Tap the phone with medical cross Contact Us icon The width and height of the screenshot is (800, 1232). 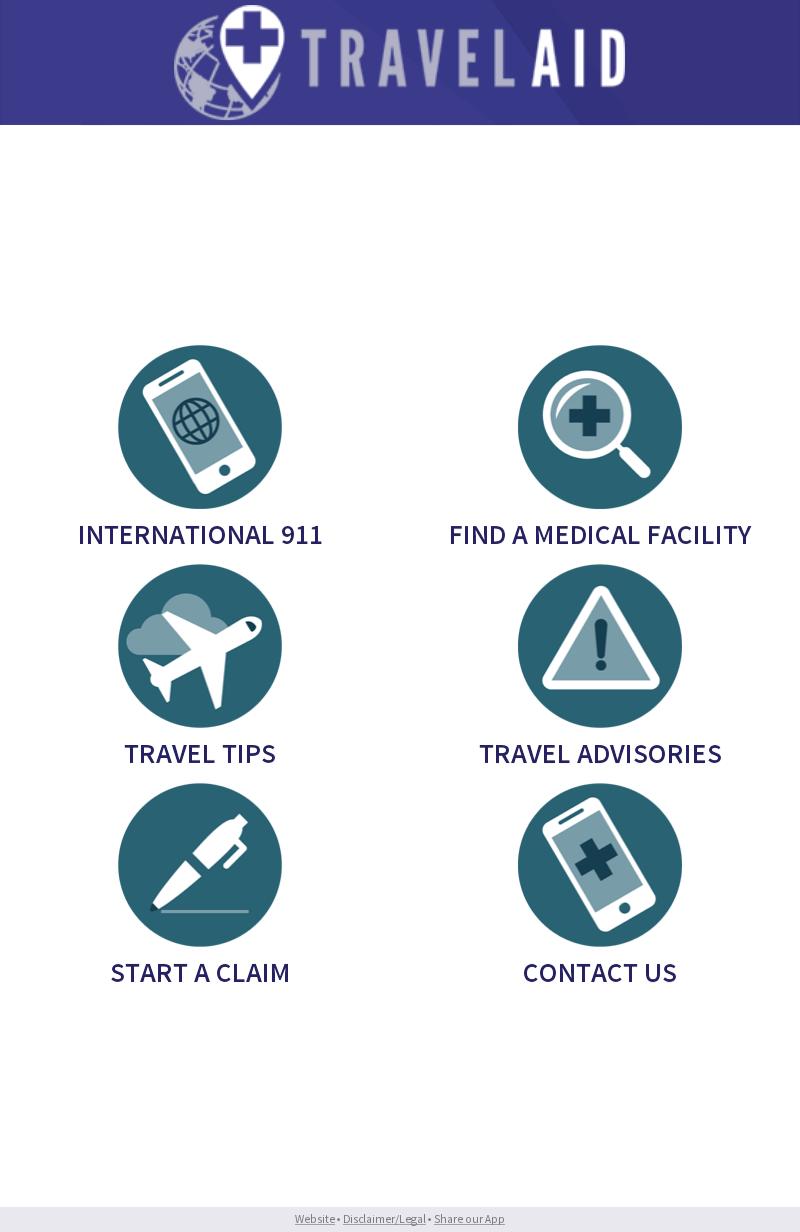pyautogui.click(x=599, y=865)
